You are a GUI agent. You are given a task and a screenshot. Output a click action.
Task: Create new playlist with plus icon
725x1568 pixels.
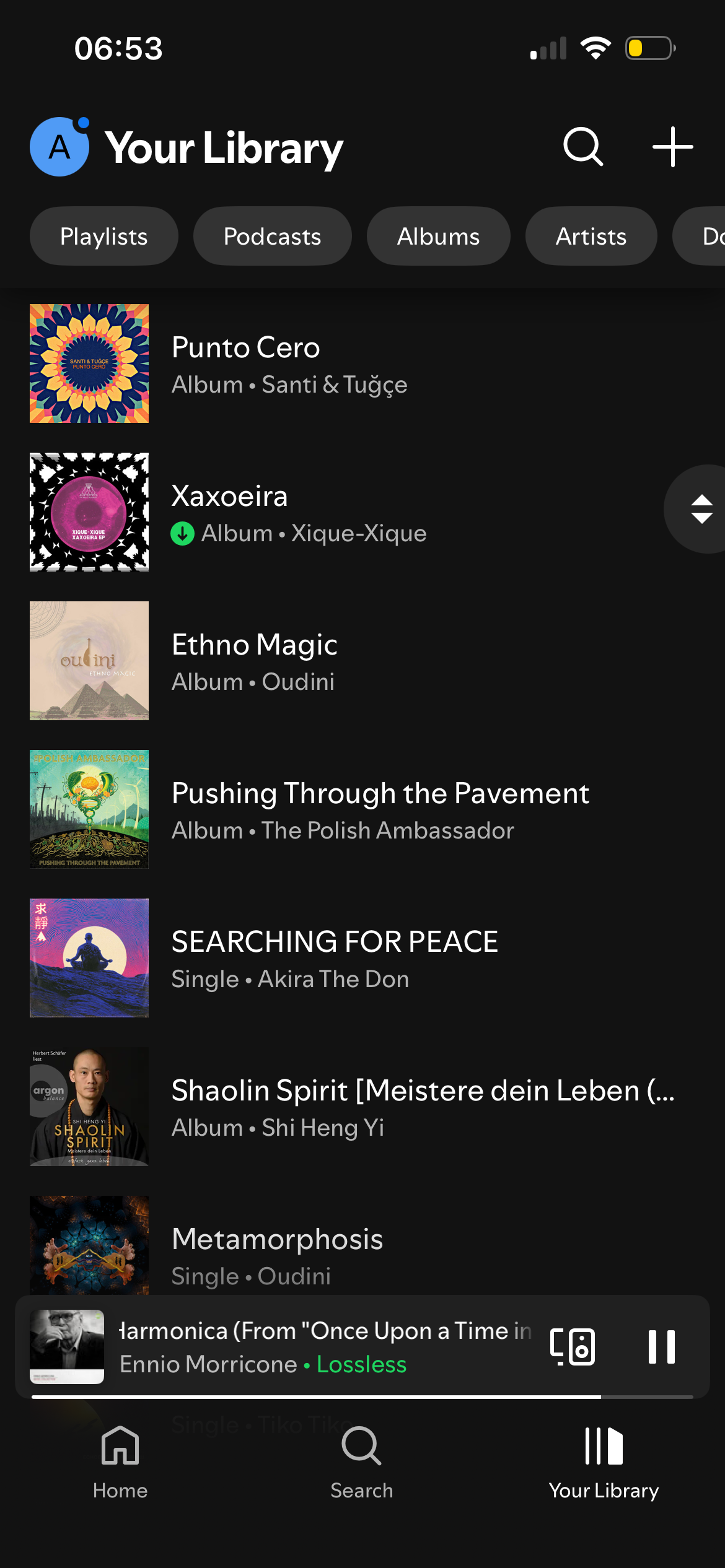coord(672,147)
